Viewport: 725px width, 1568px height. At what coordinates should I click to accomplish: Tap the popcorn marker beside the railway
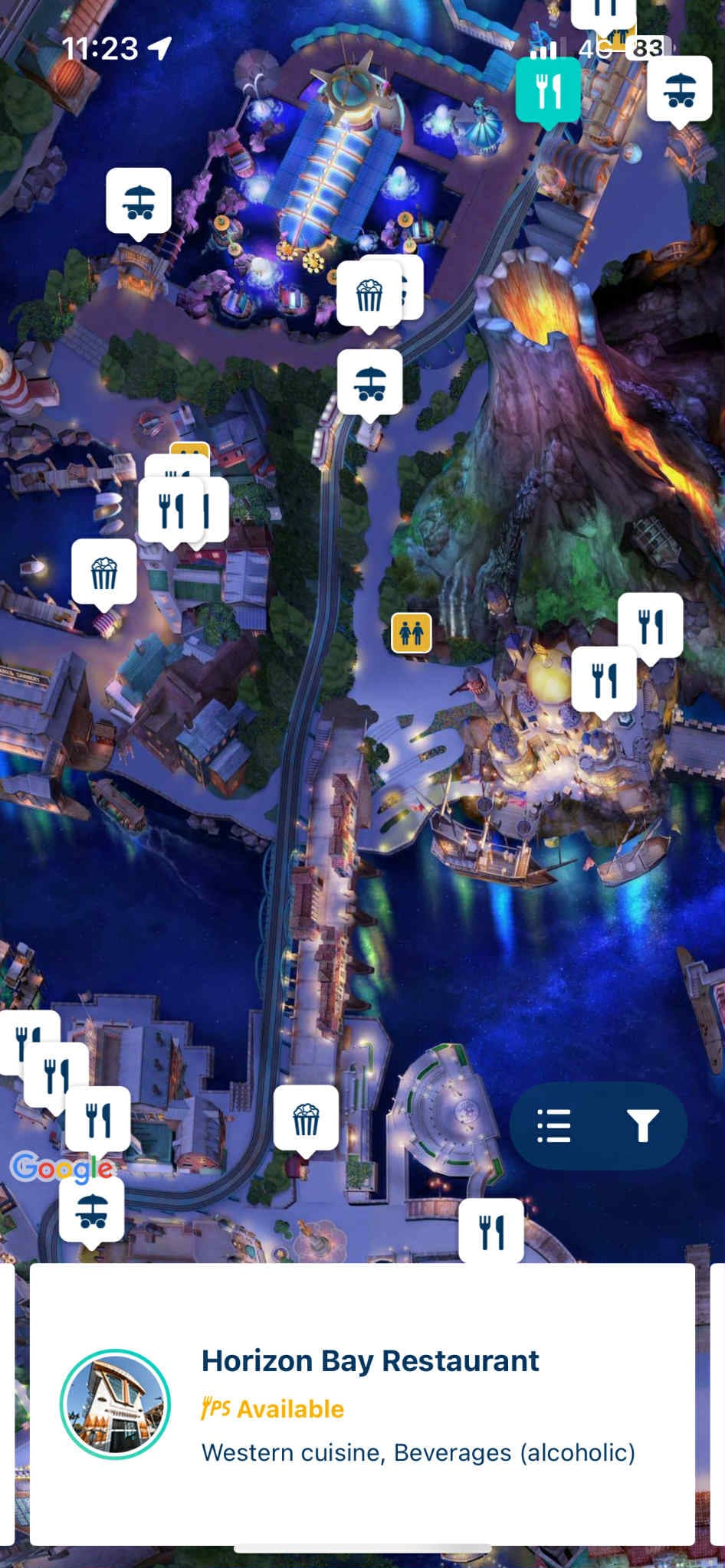pyautogui.click(x=306, y=1118)
